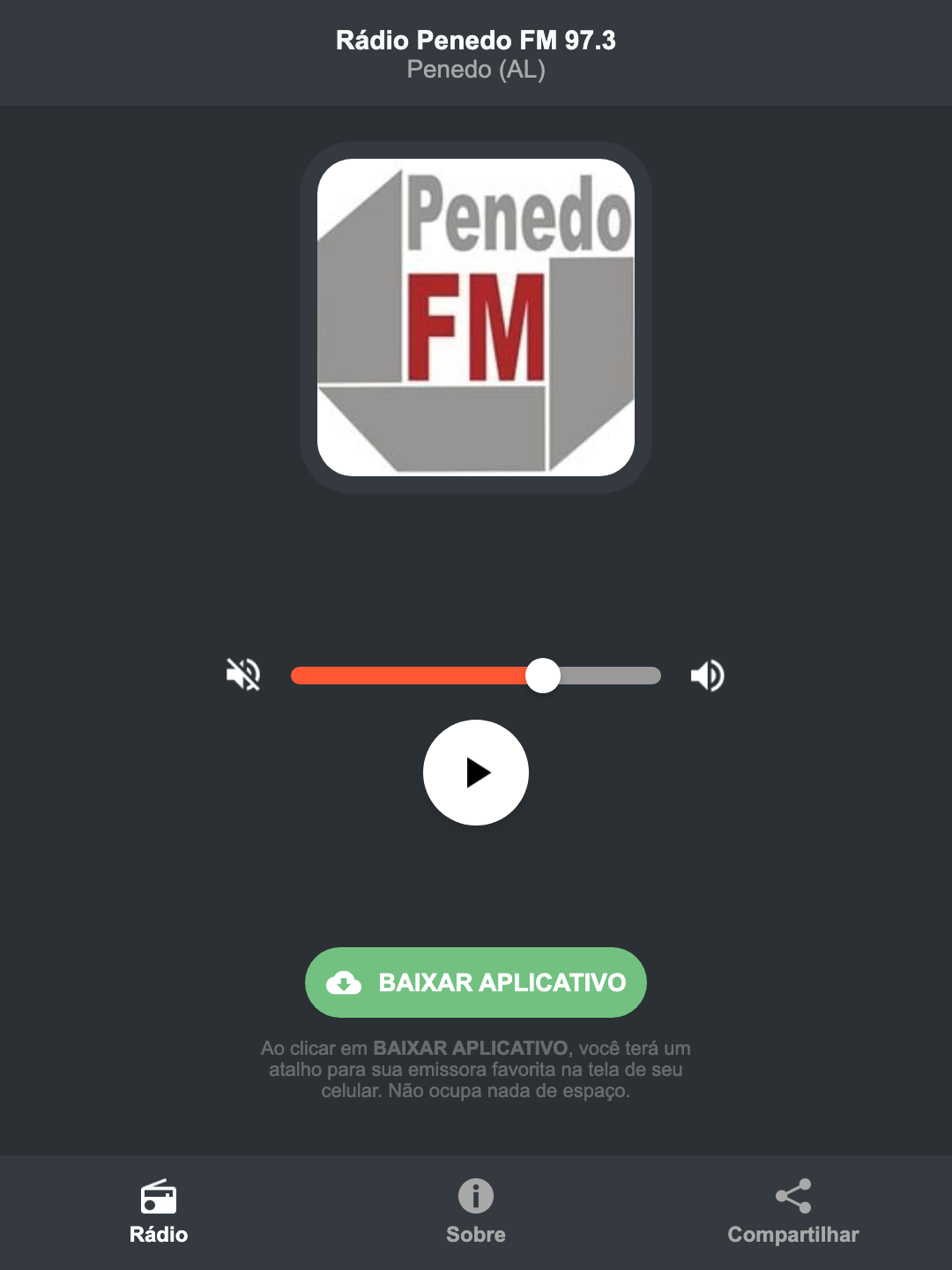This screenshot has width=952, height=1270.
Task: Select the radio icon in the bottom bar
Action: [159, 1199]
